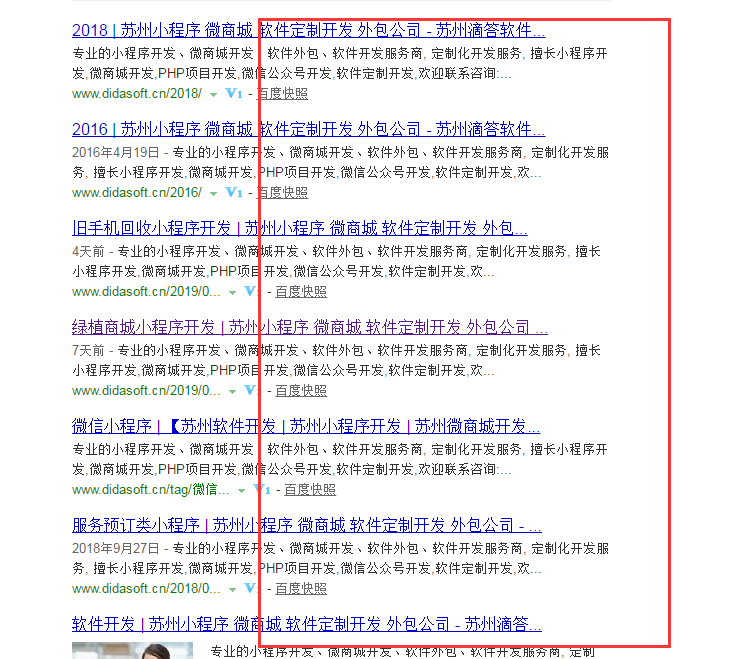Viewport: 729px width, 659px height.
Task: View 百度快照 under the 服务预订类小程序 result
Action: click(301, 589)
